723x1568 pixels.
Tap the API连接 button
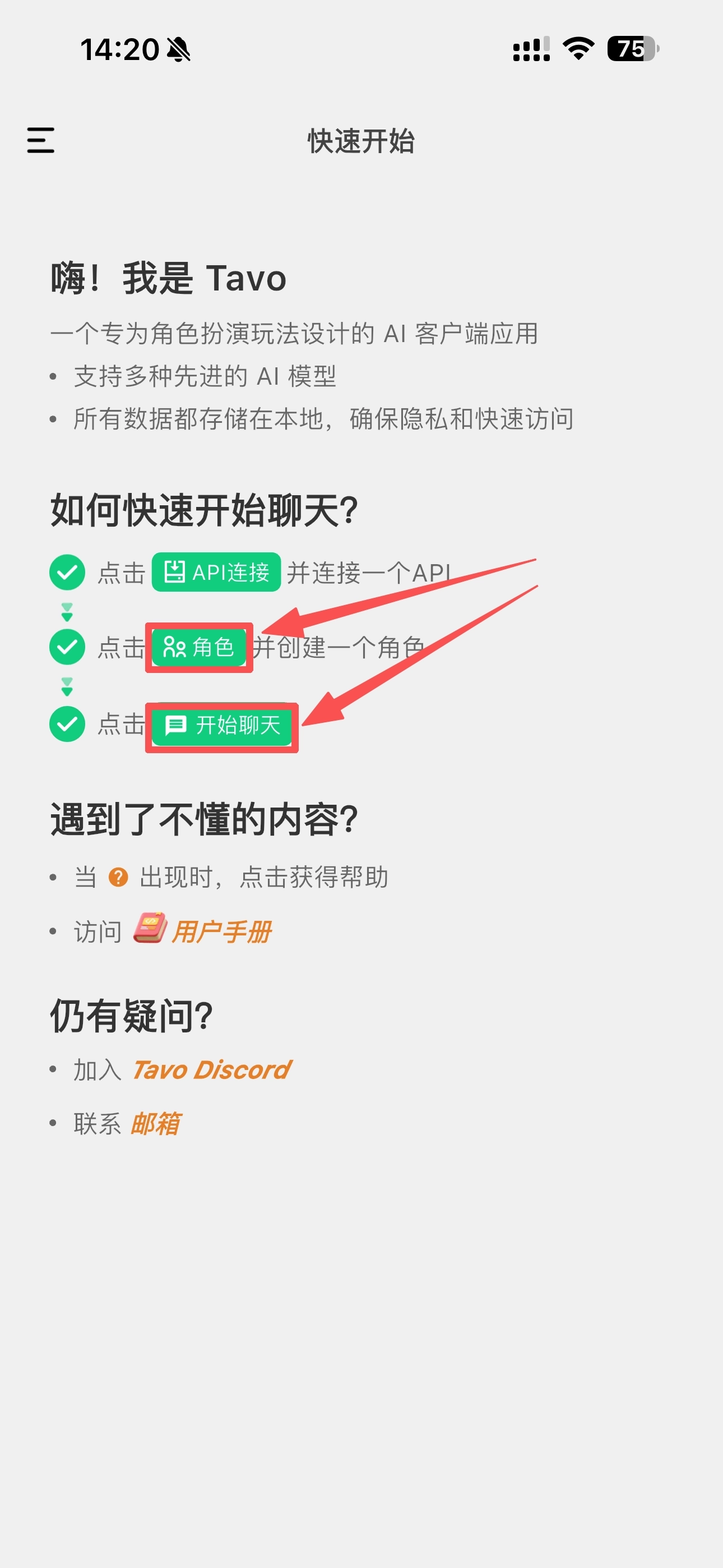click(216, 572)
